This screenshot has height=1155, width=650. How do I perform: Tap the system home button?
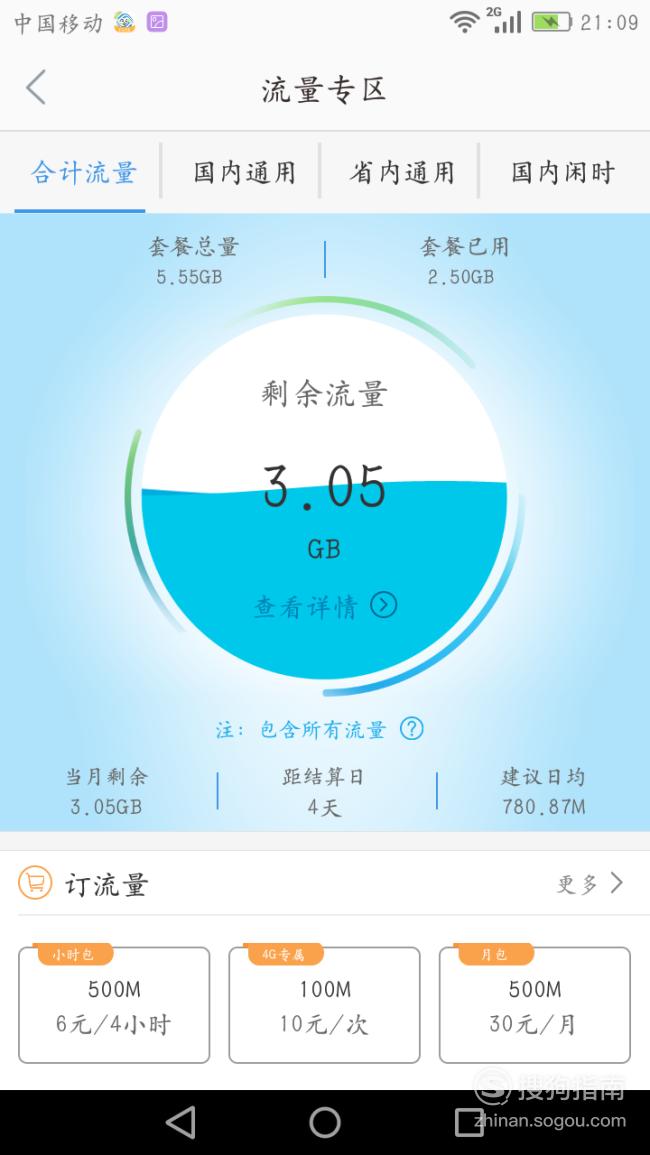tap(325, 1123)
